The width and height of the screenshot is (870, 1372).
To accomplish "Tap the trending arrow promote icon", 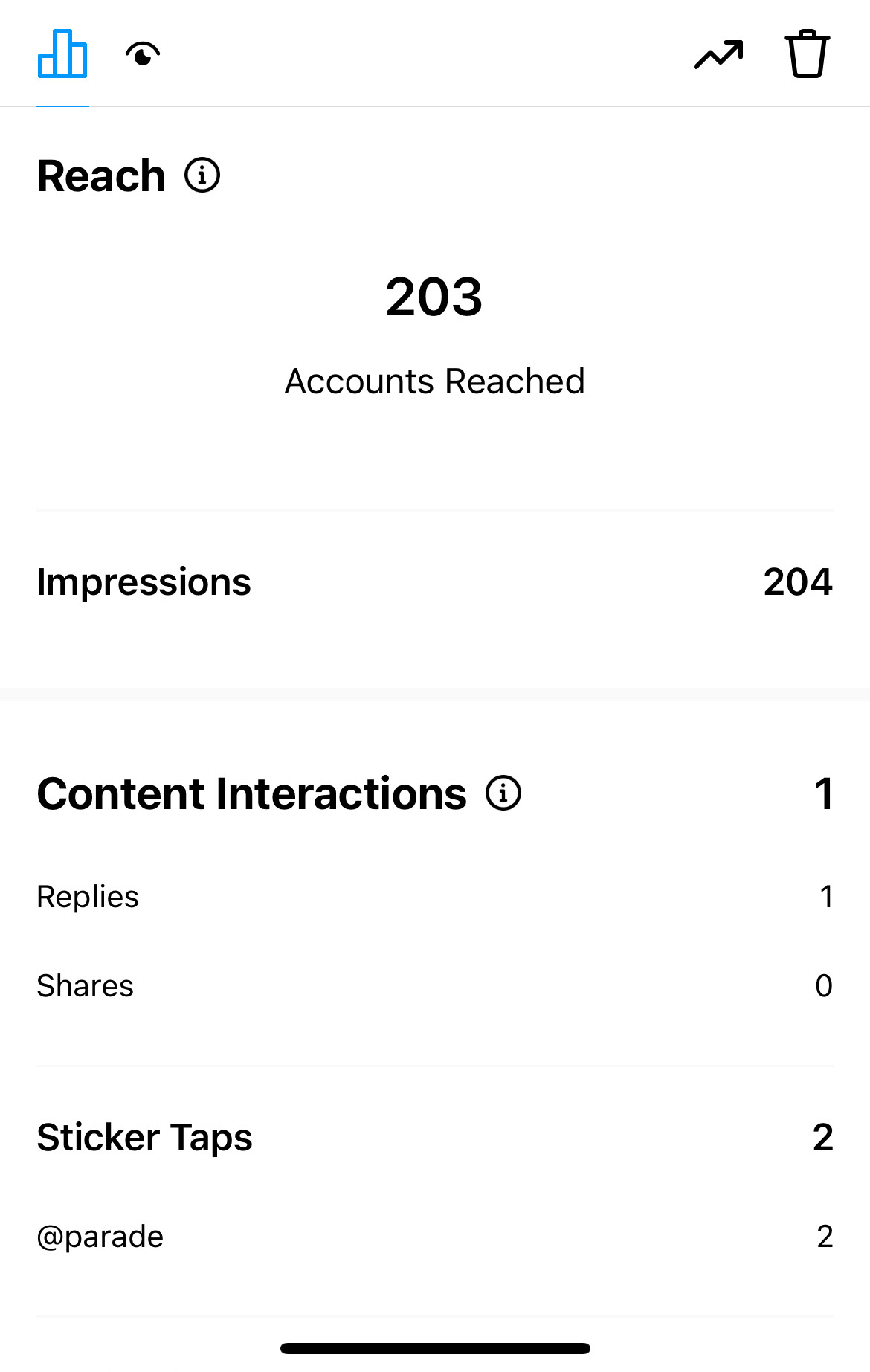I will click(x=718, y=54).
